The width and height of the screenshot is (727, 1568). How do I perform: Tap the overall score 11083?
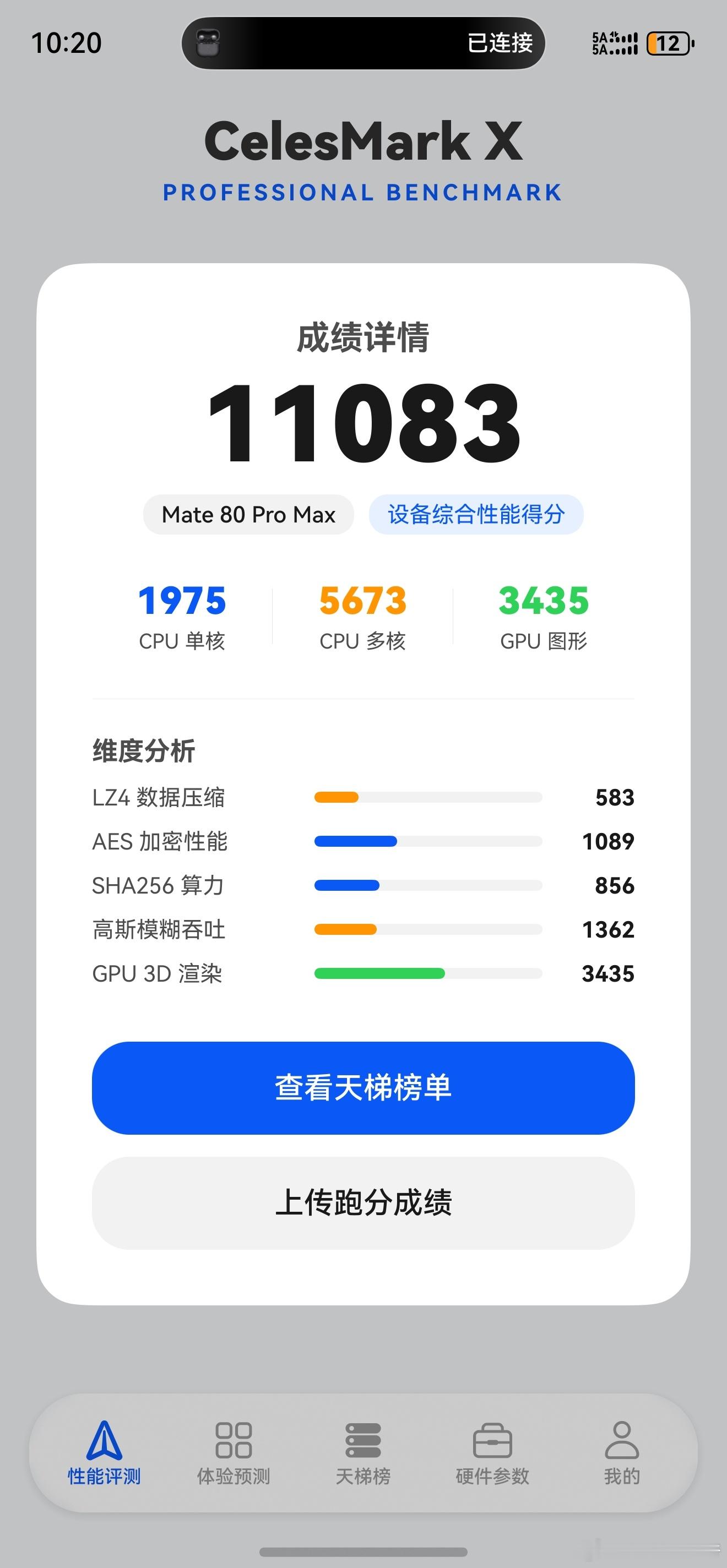tap(363, 423)
